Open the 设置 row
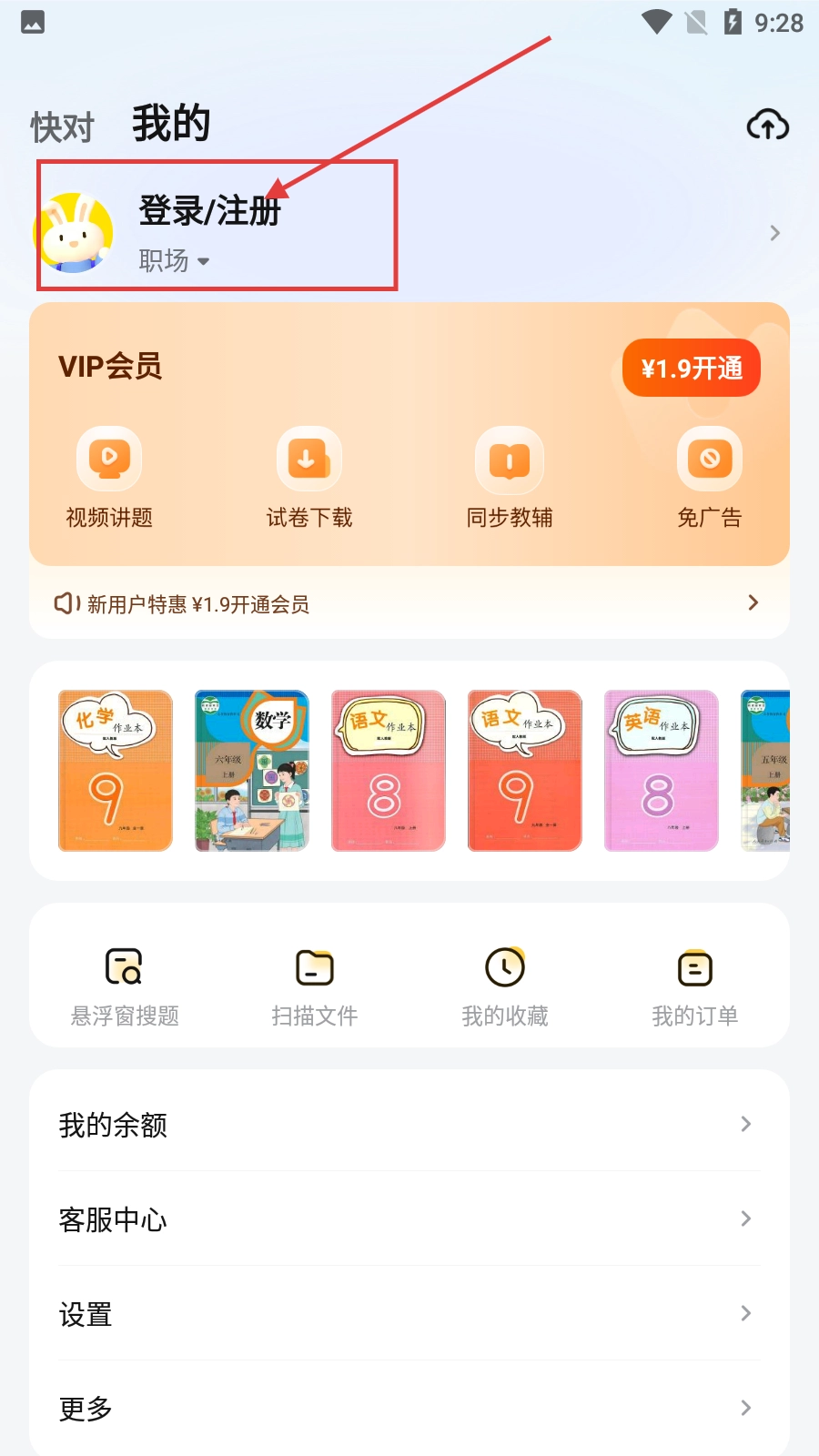 [x=408, y=1314]
